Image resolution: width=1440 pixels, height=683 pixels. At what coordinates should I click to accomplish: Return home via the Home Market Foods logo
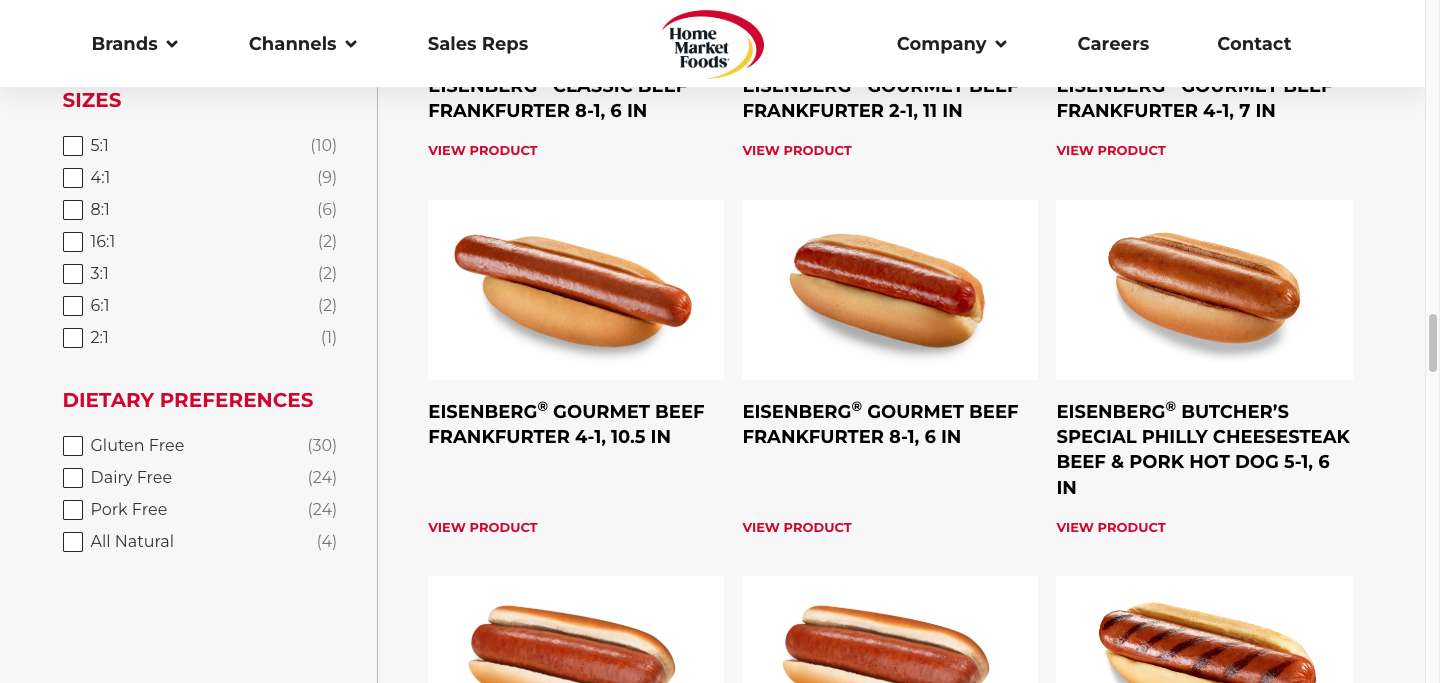click(712, 45)
